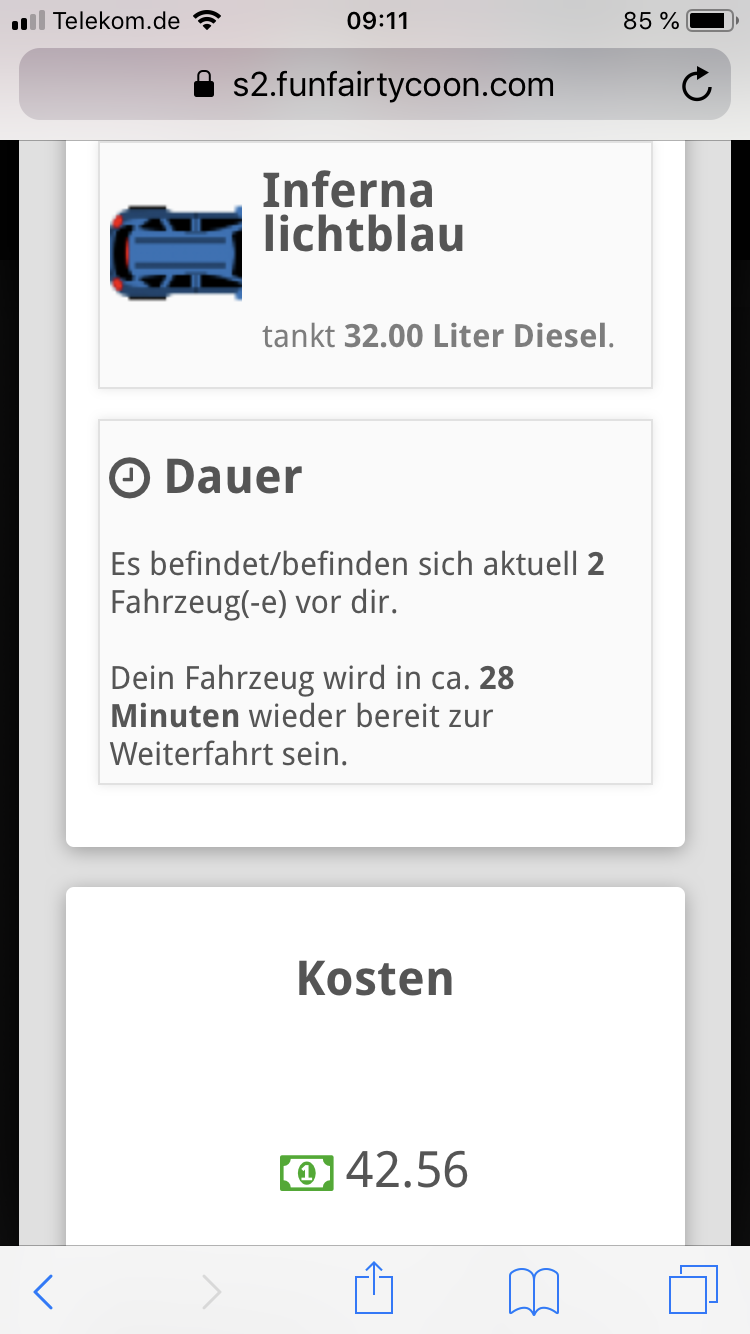Reload the page
This screenshot has height=1334, width=750.
[696, 86]
